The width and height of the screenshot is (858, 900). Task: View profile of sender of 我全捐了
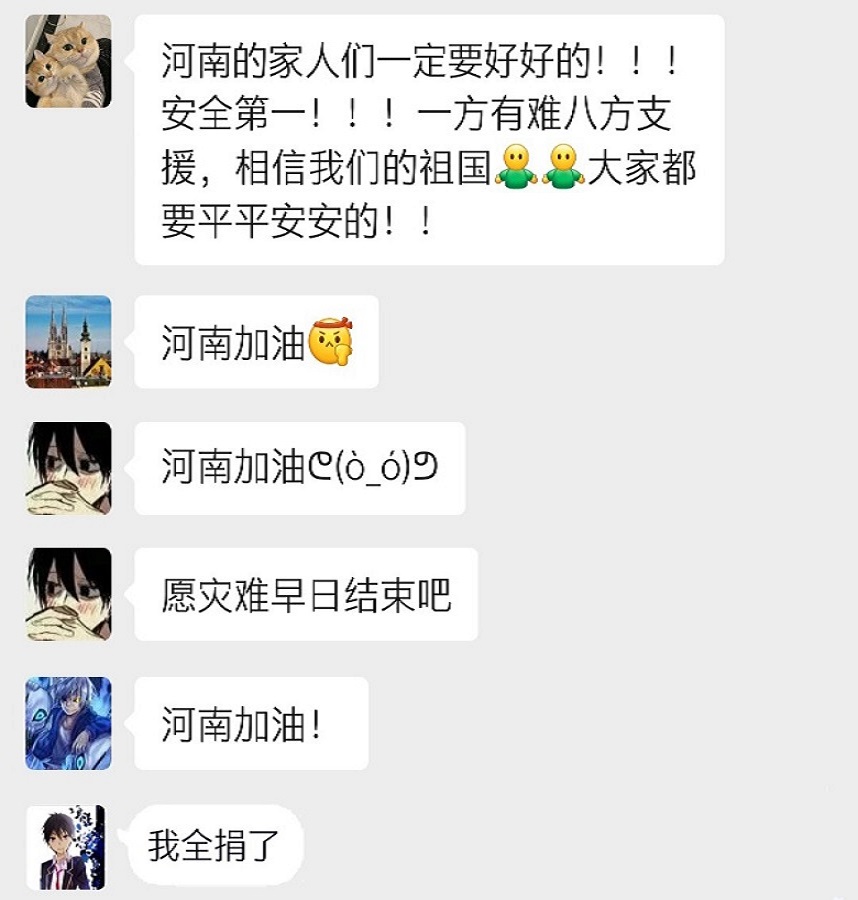tap(68, 846)
